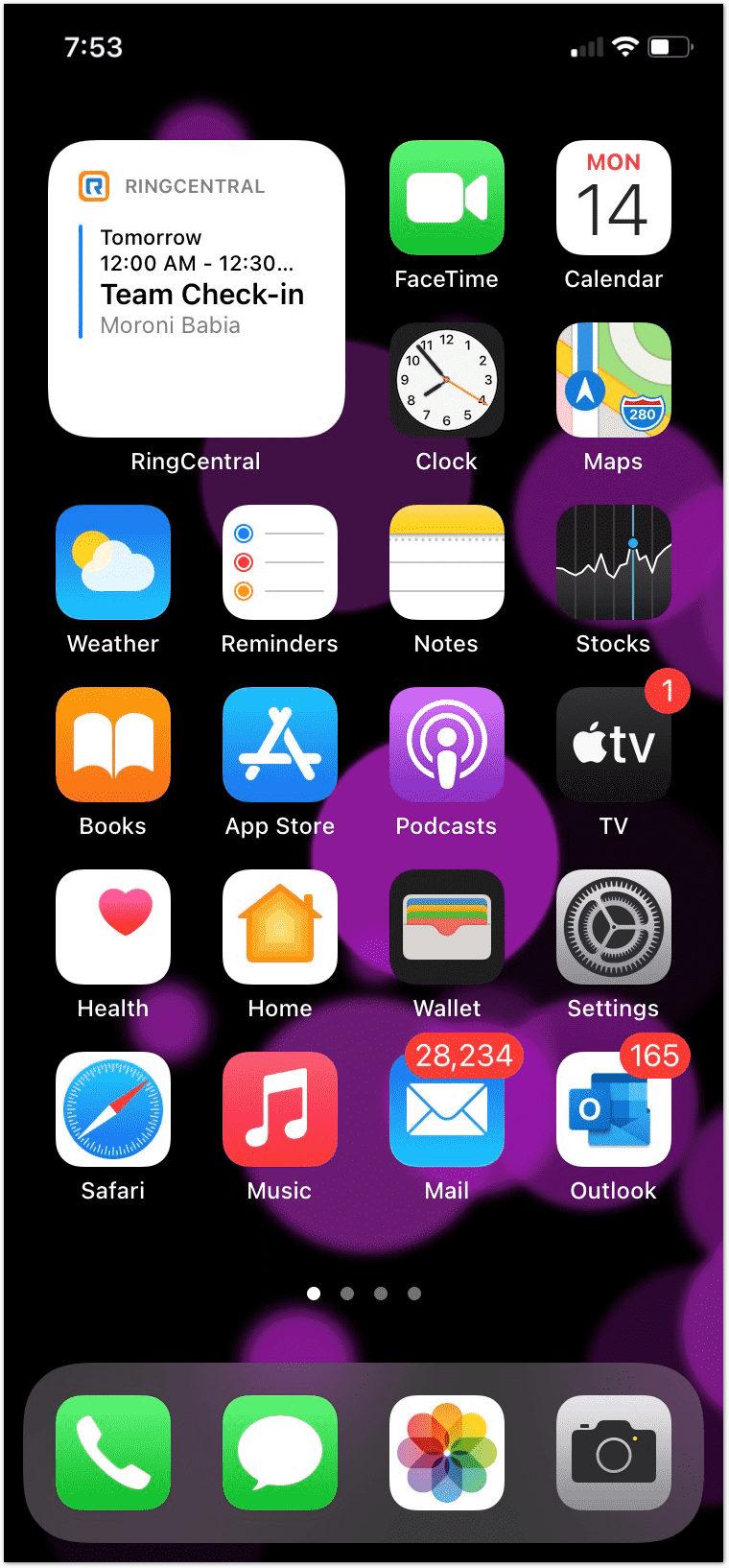Launch Podcasts
Viewport: 729px width, 1568px height.
pos(446,745)
